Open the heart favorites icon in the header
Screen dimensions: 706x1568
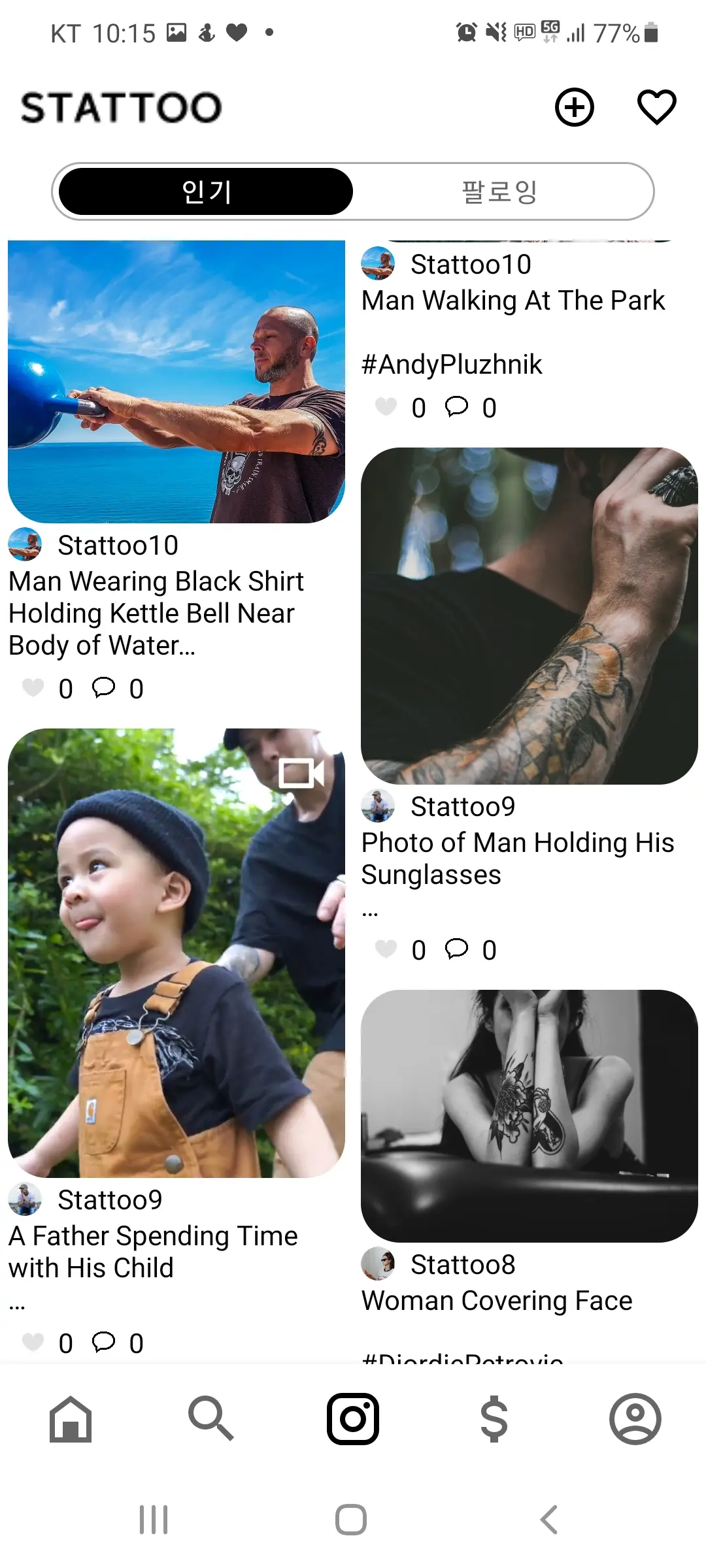point(656,107)
